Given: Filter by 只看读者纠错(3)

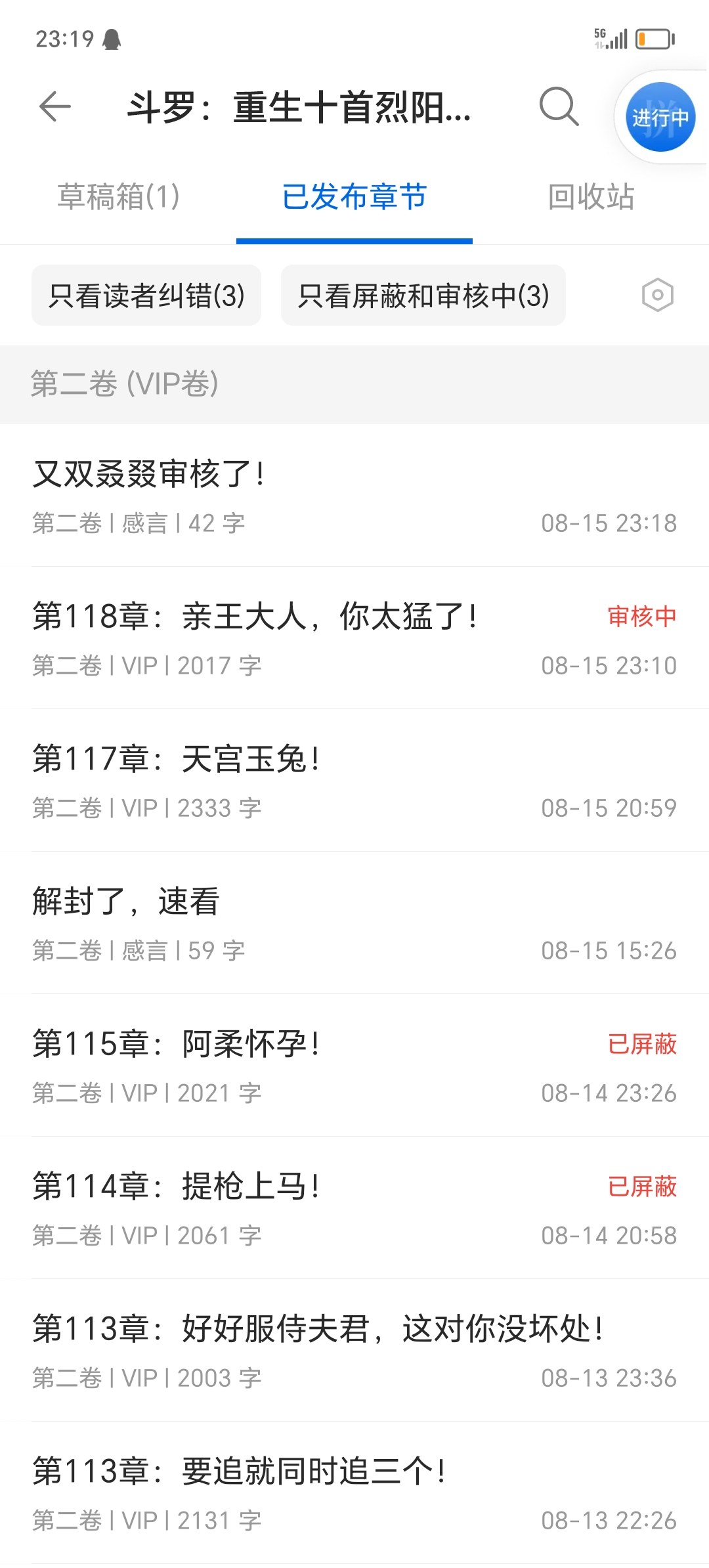Looking at the screenshot, I should click(146, 295).
